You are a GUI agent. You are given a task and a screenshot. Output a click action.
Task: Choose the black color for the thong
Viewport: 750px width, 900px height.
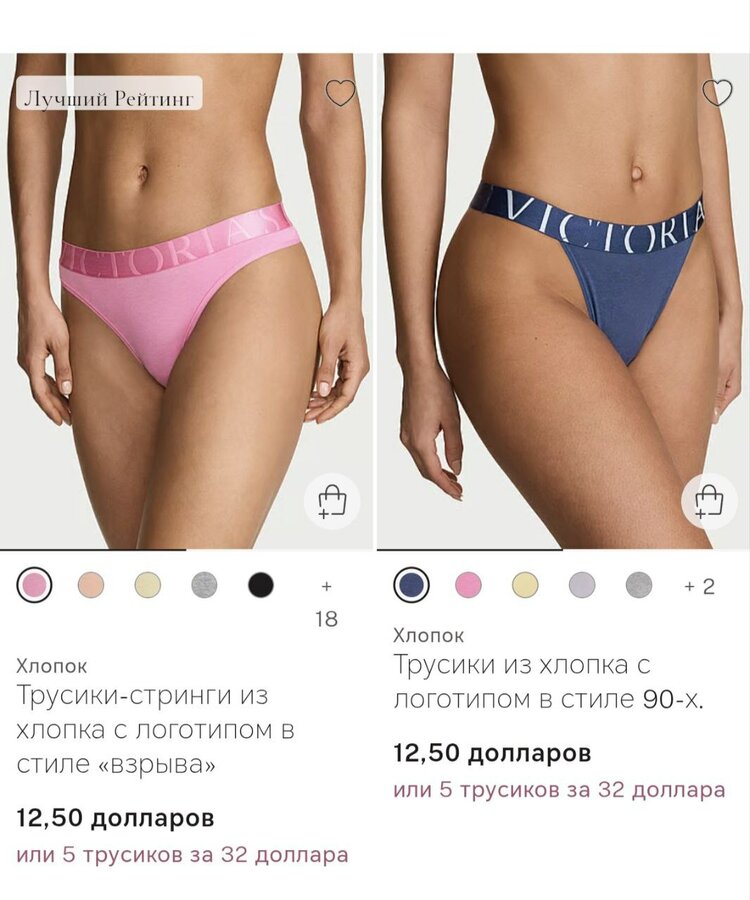point(261,585)
